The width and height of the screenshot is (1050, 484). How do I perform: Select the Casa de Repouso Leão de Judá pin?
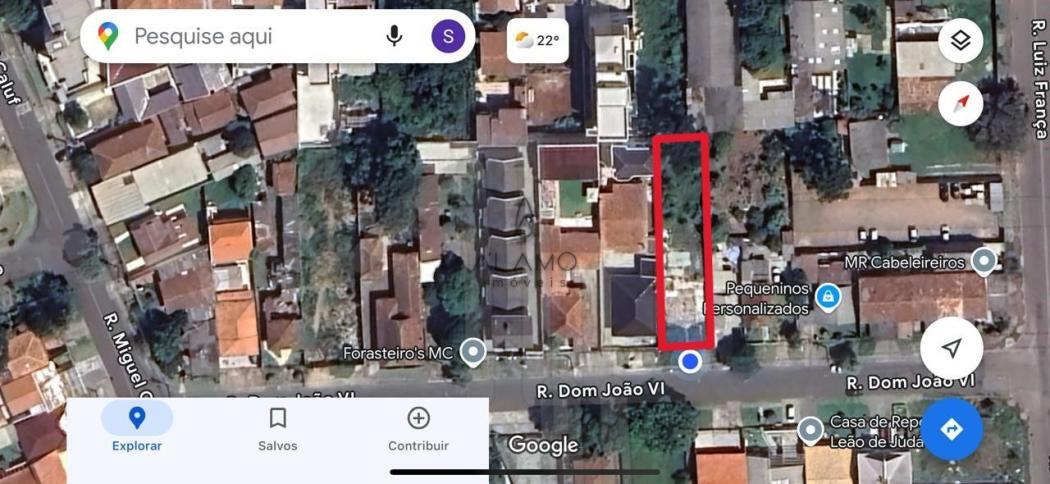(811, 430)
